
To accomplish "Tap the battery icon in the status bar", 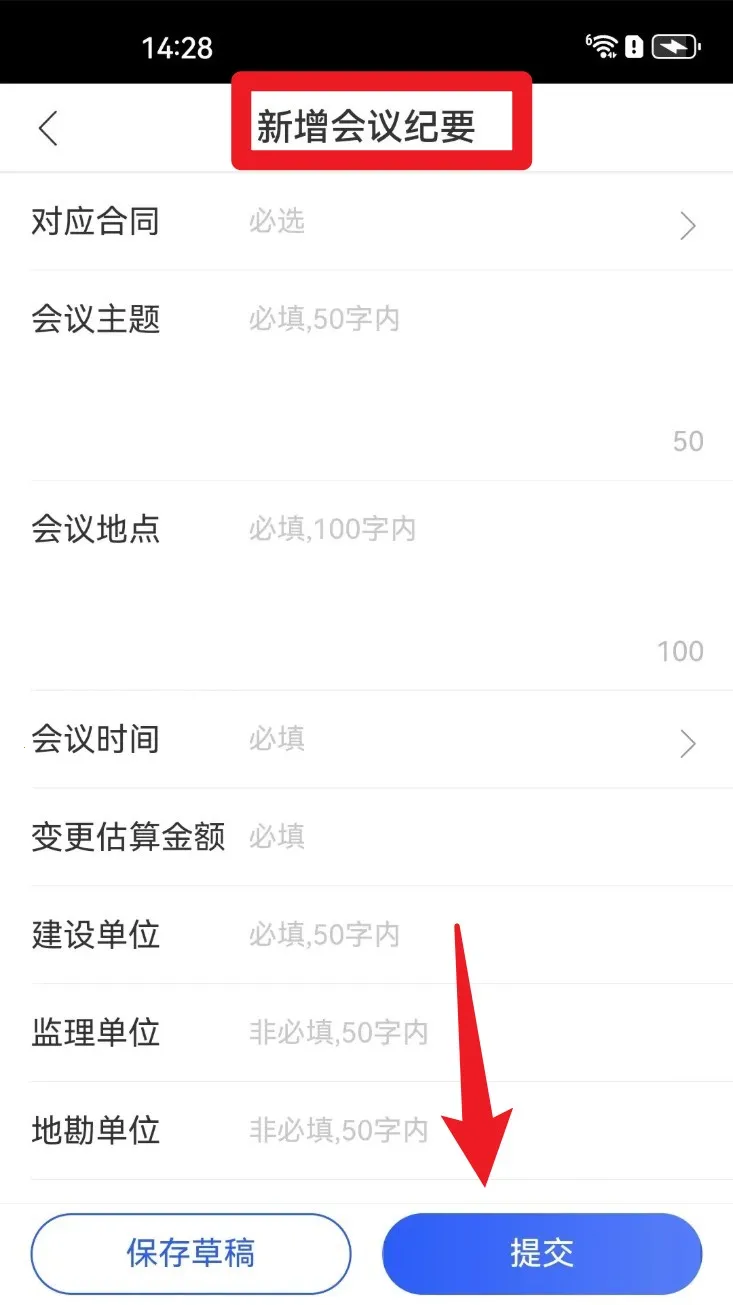I will tap(674, 45).
